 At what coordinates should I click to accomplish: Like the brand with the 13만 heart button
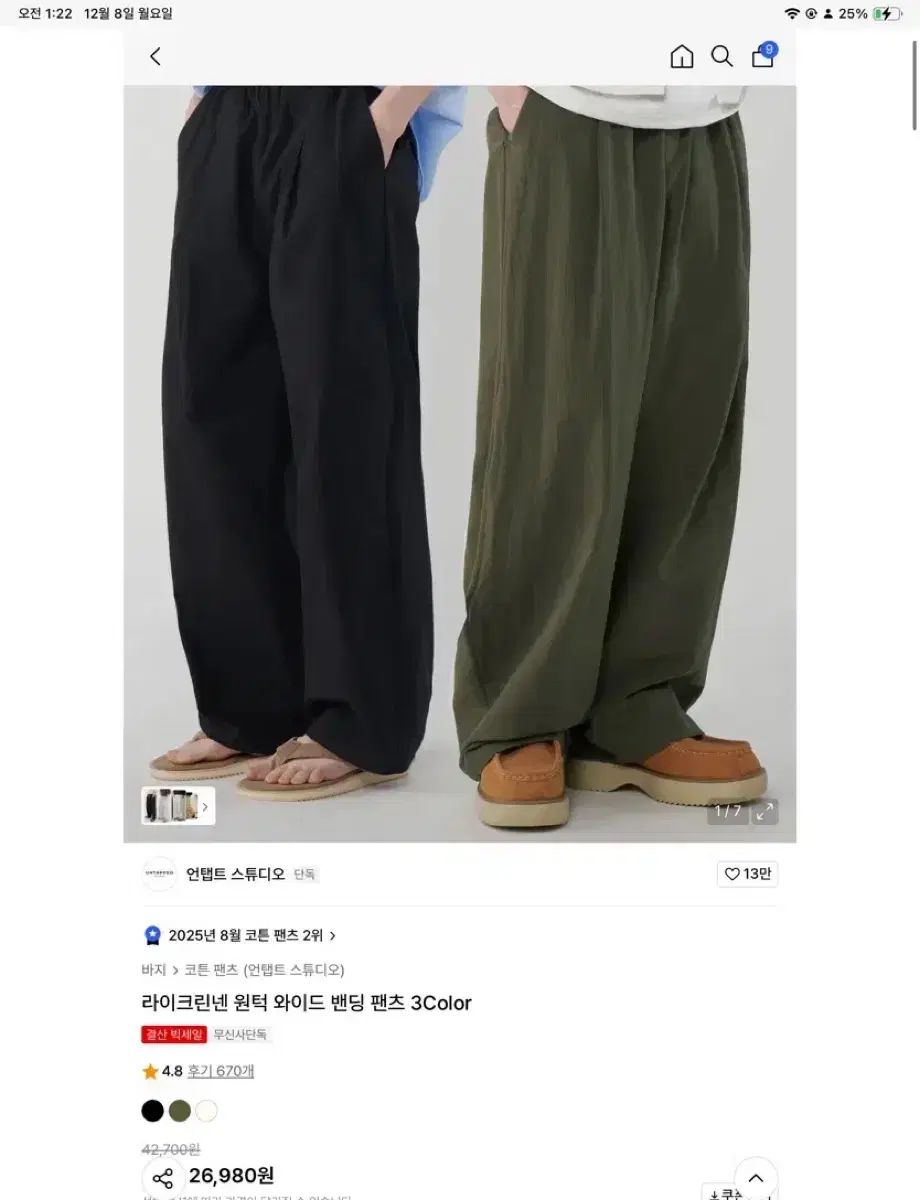(x=747, y=874)
